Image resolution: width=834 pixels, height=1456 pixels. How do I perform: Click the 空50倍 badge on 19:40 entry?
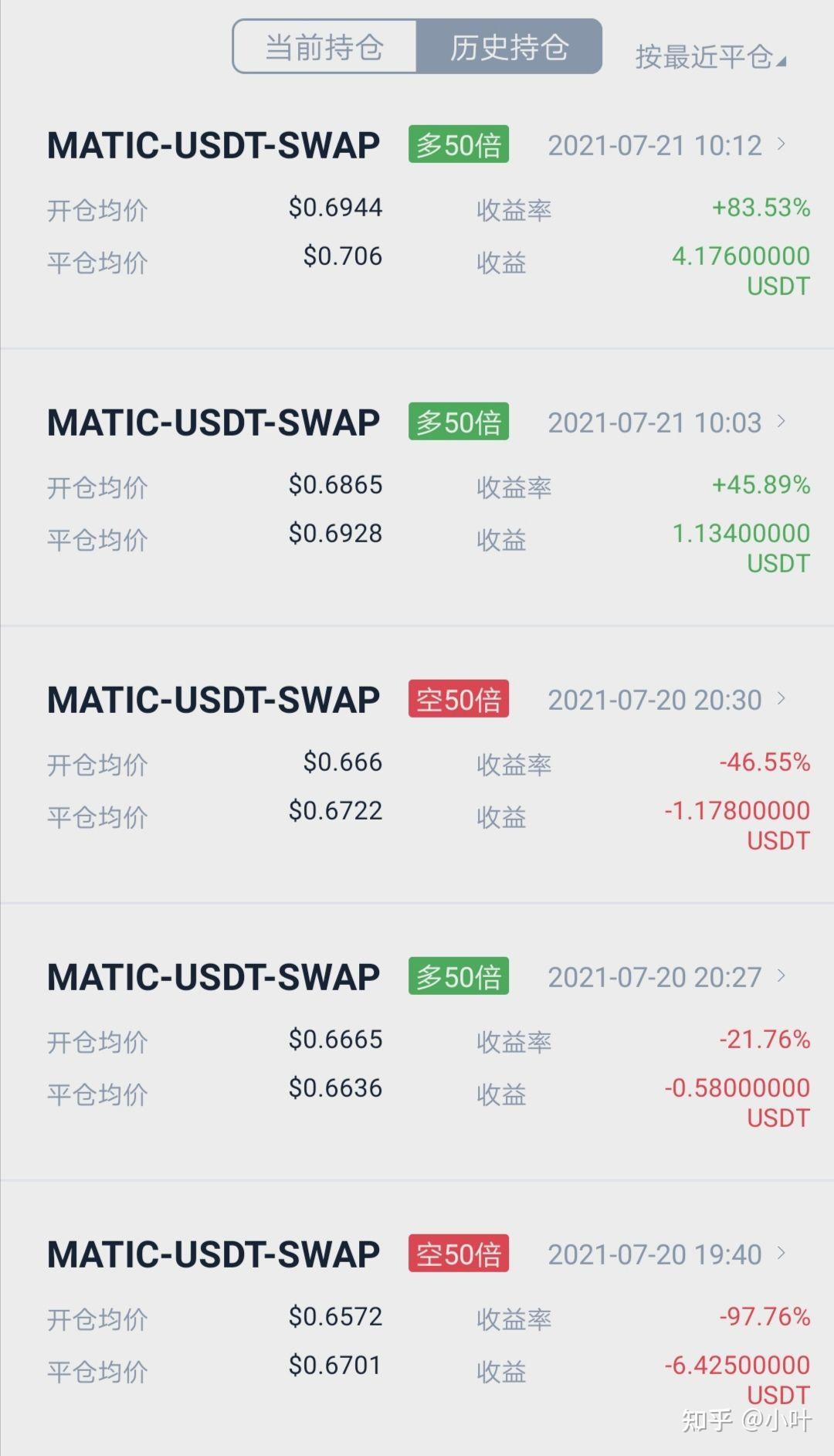457,1253
